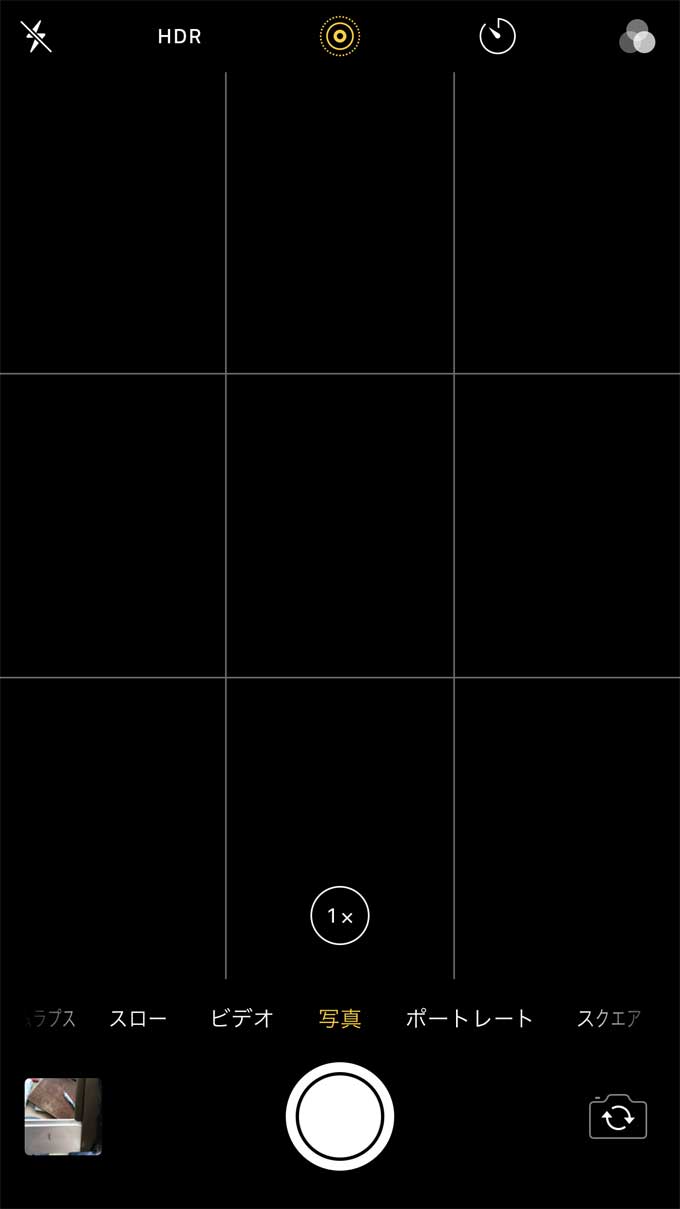Tap the HDR option

[180, 37]
